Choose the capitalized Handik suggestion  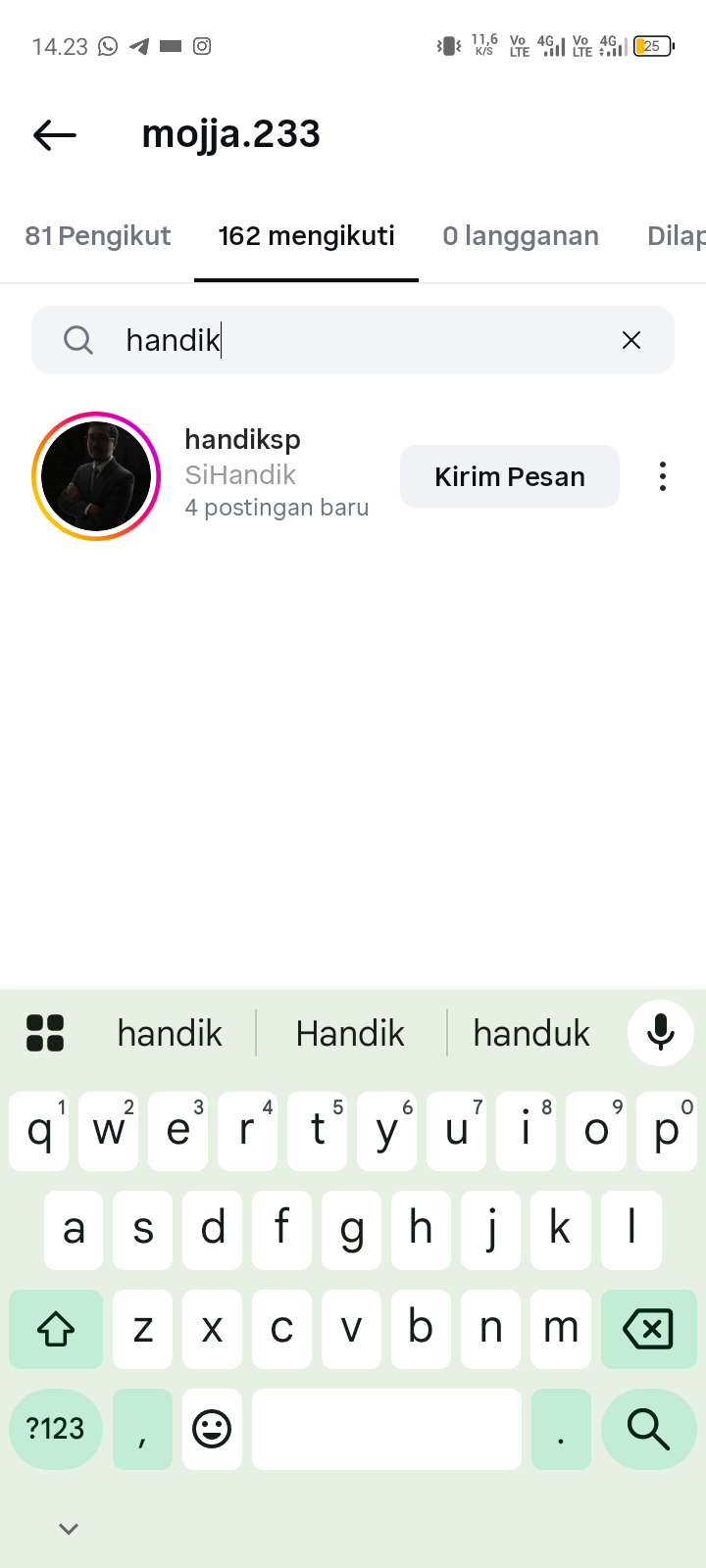coord(350,1033)
